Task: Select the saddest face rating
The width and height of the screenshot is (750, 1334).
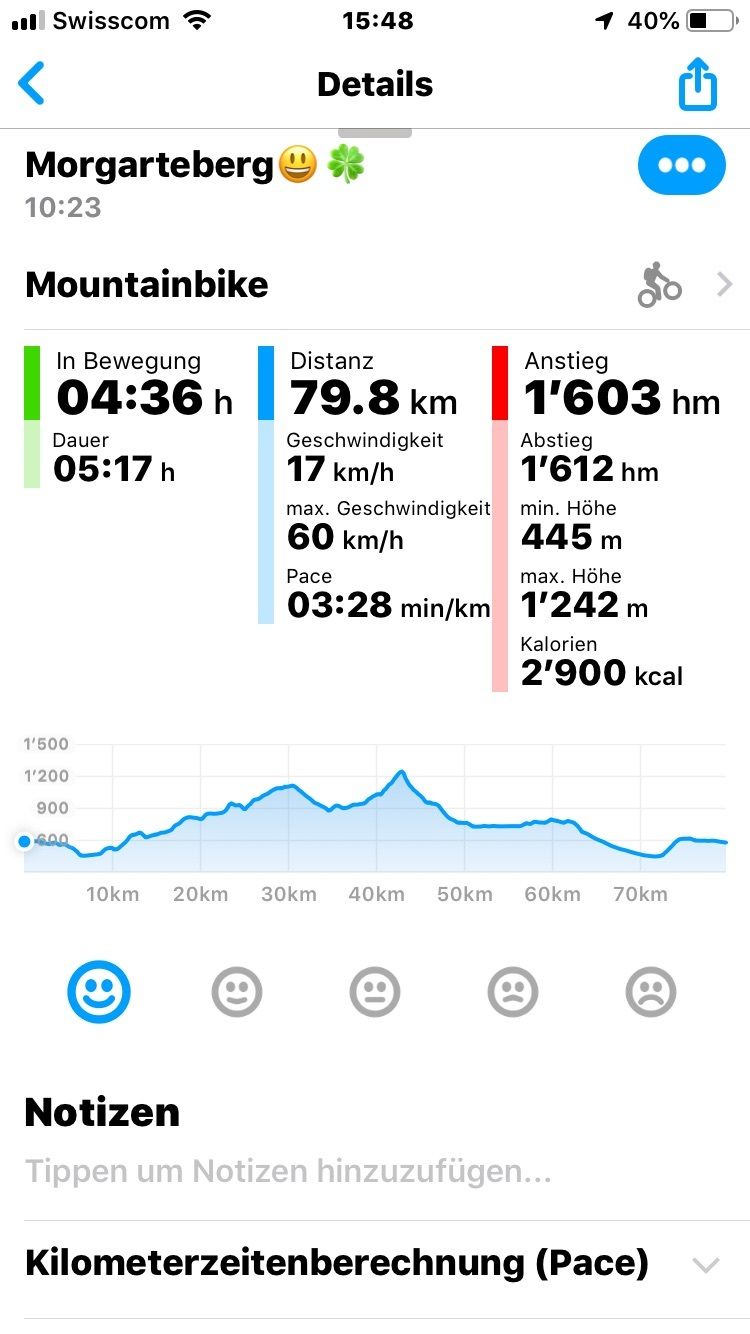Action: click(x=651, y=993)
